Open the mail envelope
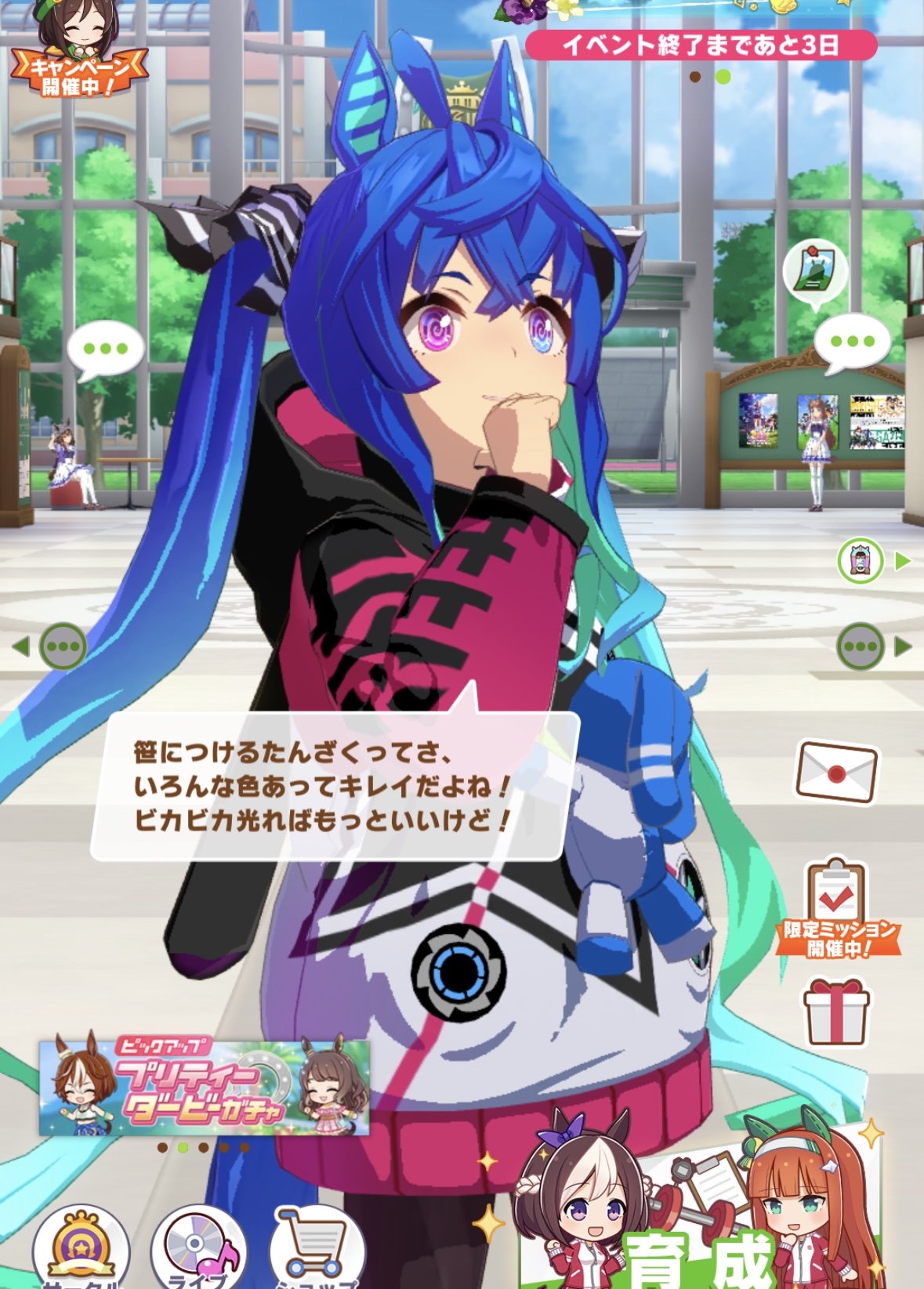Screen dimensions: 924x1289 [836, 772]
